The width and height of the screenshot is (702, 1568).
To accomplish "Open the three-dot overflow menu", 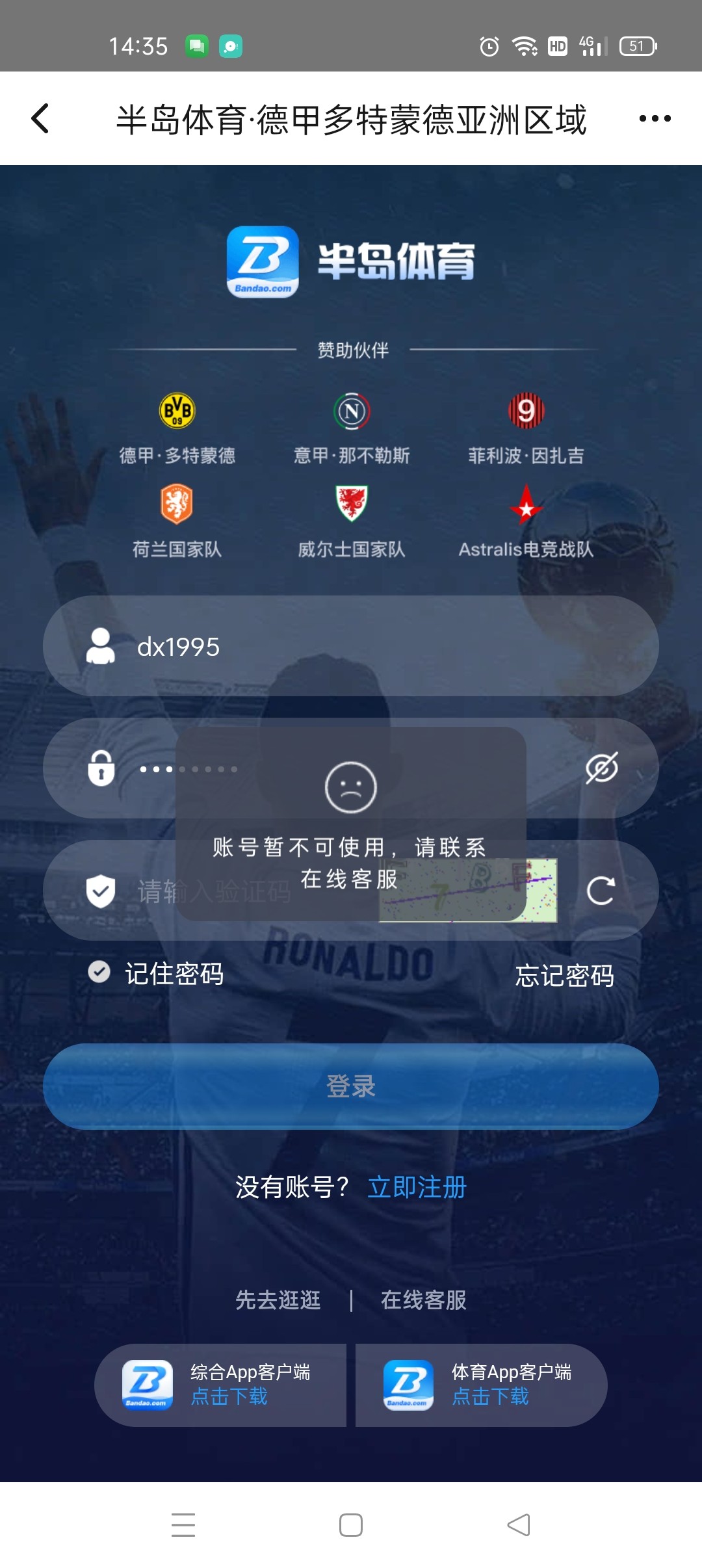I will click(x=655, y=119).
